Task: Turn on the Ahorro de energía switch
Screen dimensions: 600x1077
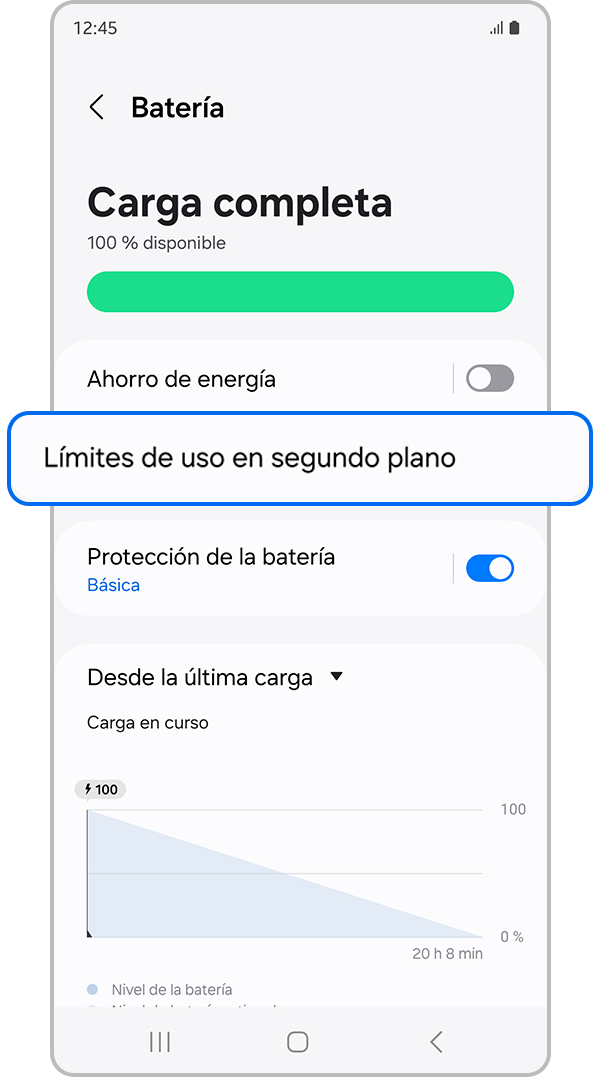Action: [489, 378]
